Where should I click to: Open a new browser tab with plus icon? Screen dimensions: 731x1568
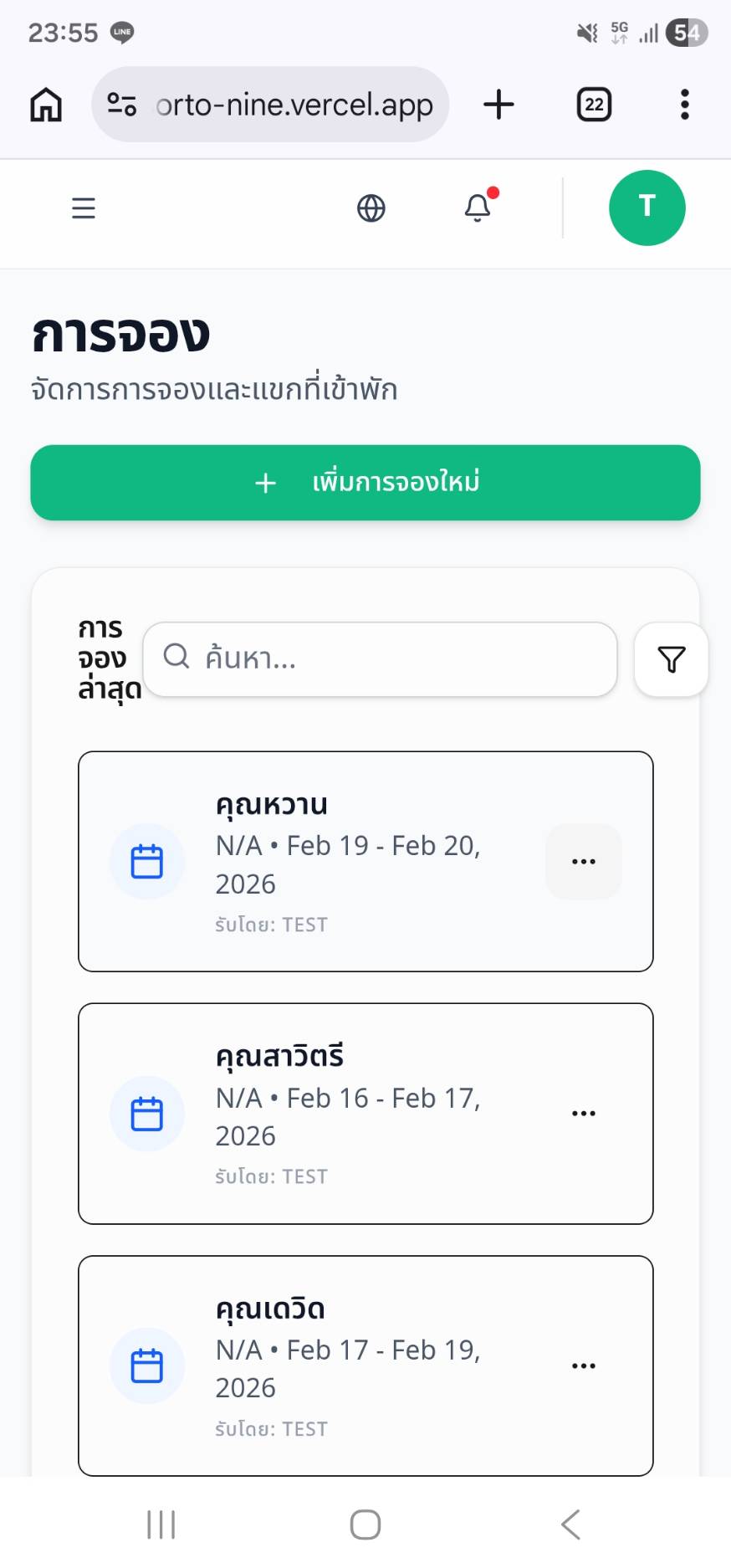click(x=498, y=104)
